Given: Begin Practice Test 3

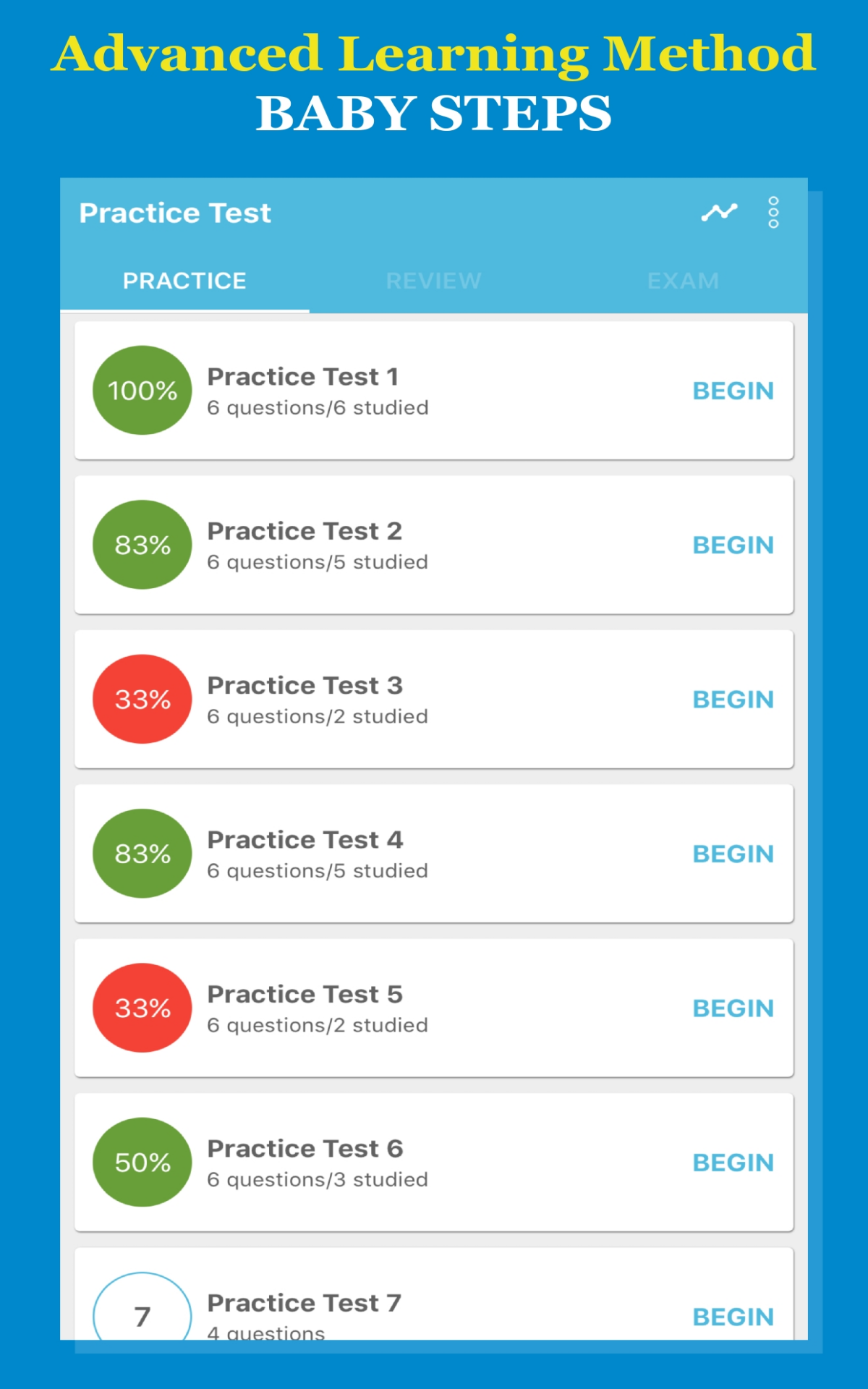Looking at the screenshot, I should [x=733, y=699].
